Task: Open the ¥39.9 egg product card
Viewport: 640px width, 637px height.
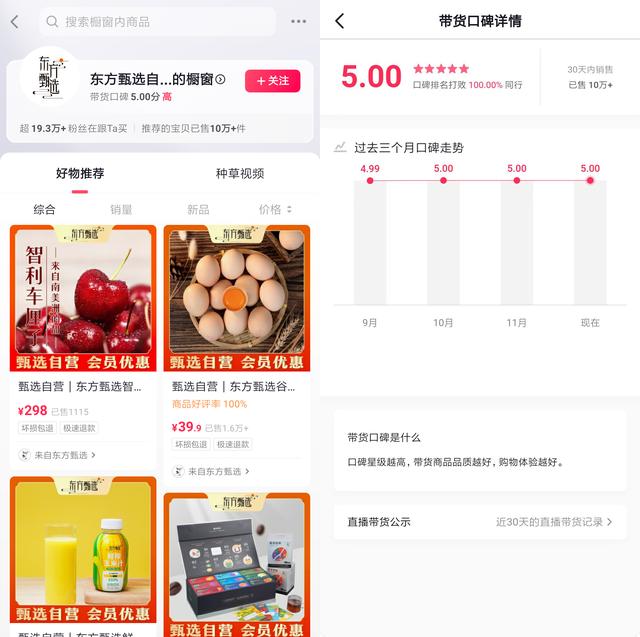Action: coord(237,298)
